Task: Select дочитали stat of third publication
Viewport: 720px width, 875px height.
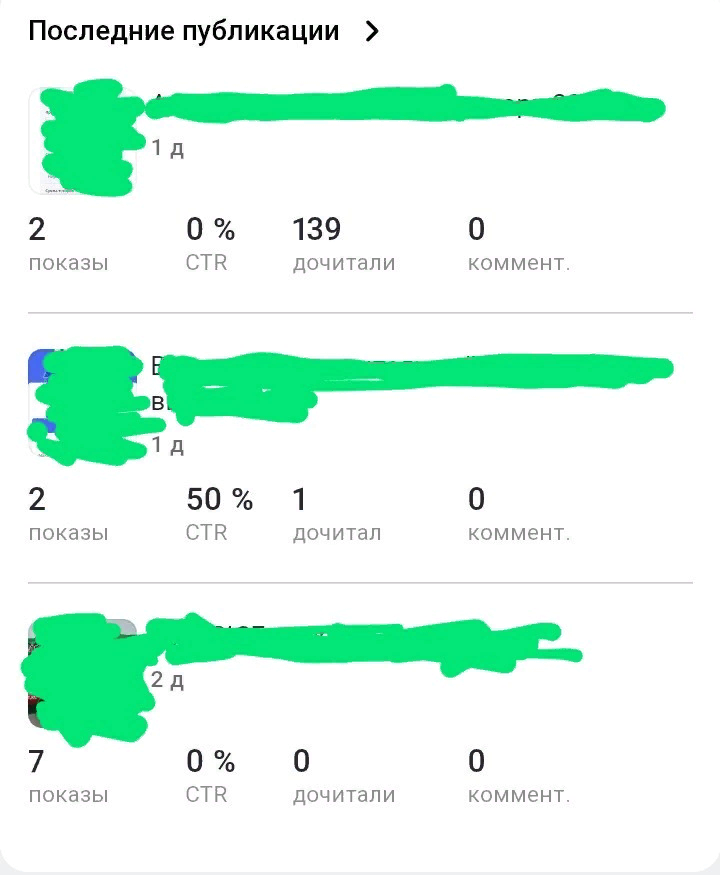Action: tap(300, 762)
